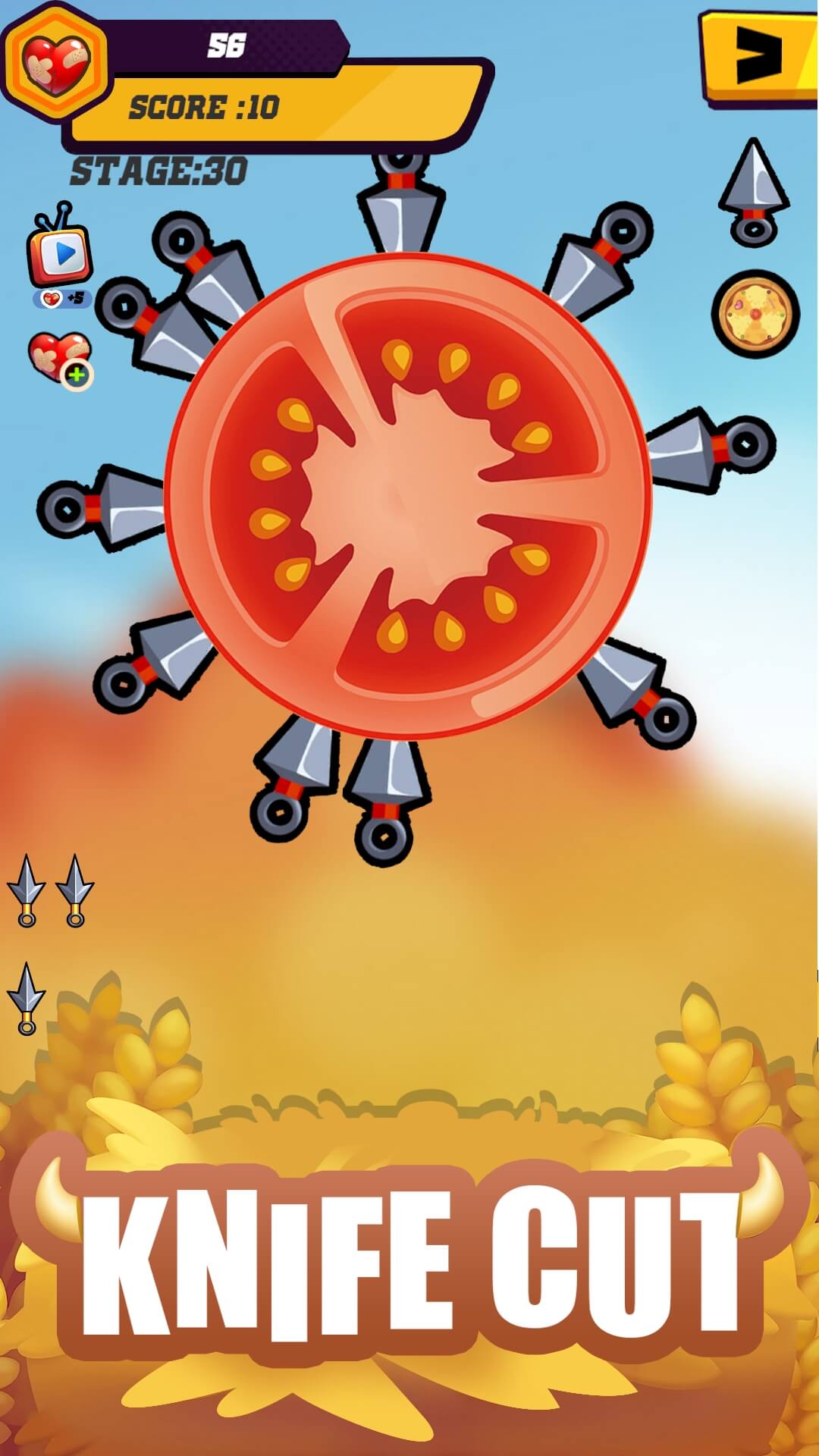
Task: Open the pizza target icon
Action: (x=755, y=313)
